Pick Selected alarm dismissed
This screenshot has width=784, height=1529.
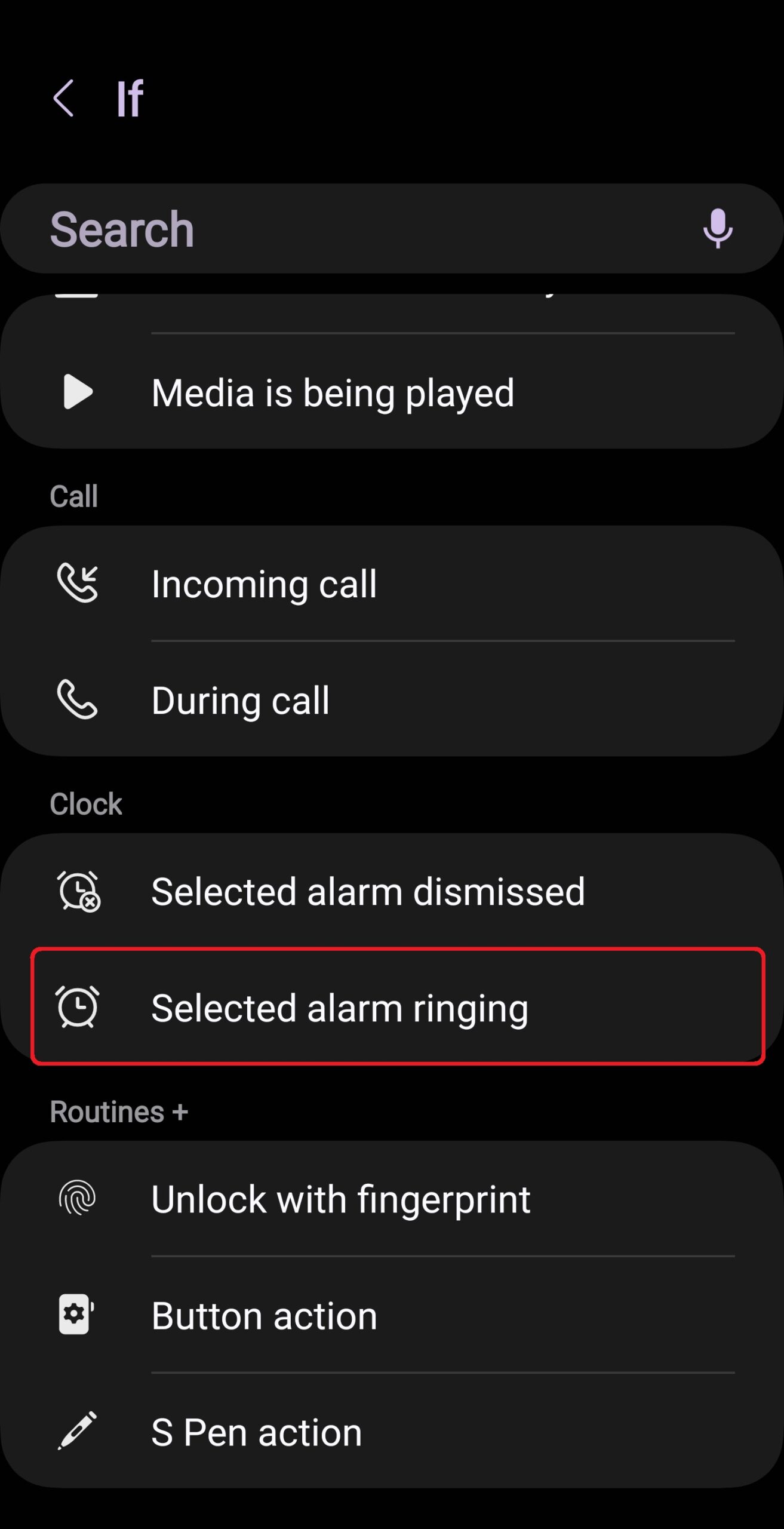[x=392, y=892]
